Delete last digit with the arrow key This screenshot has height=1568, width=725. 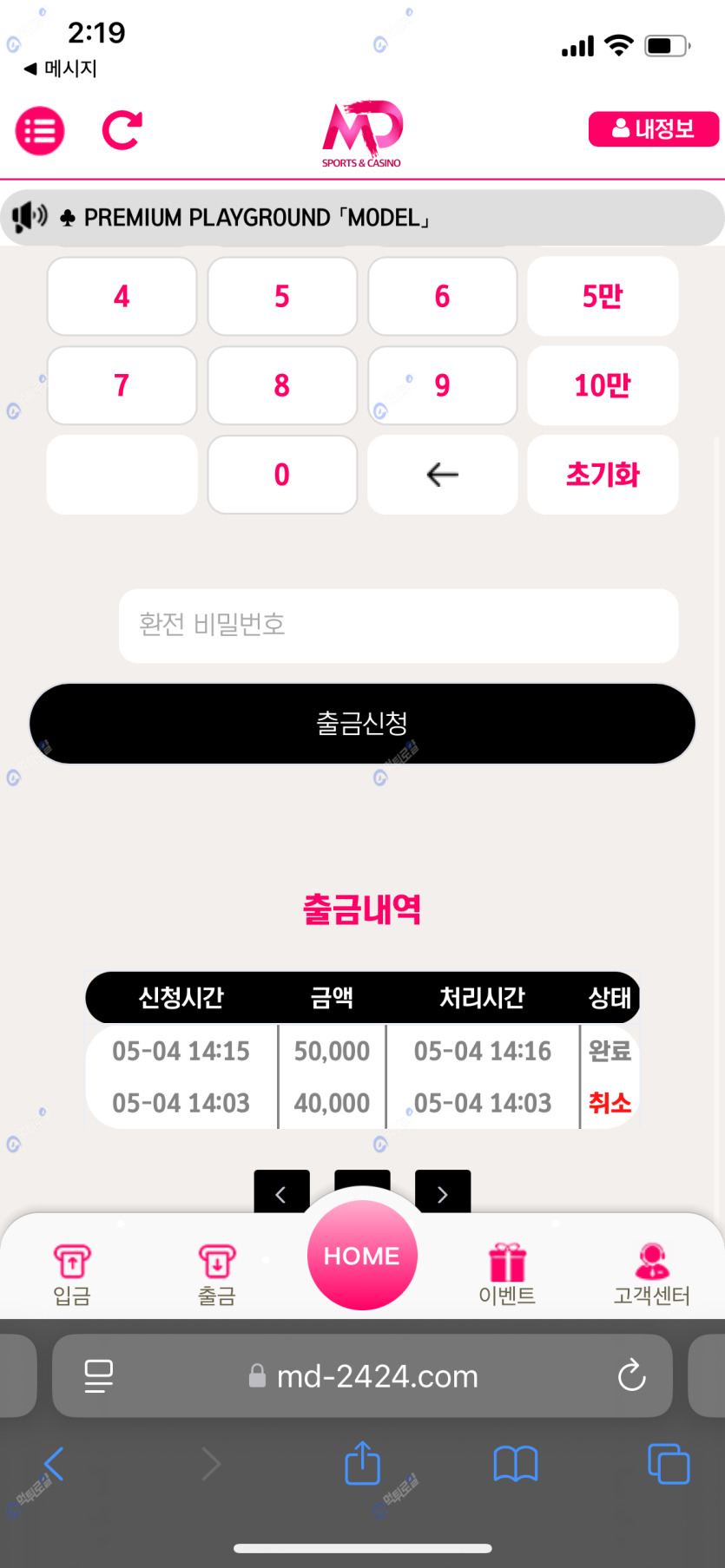coord(442,475)
